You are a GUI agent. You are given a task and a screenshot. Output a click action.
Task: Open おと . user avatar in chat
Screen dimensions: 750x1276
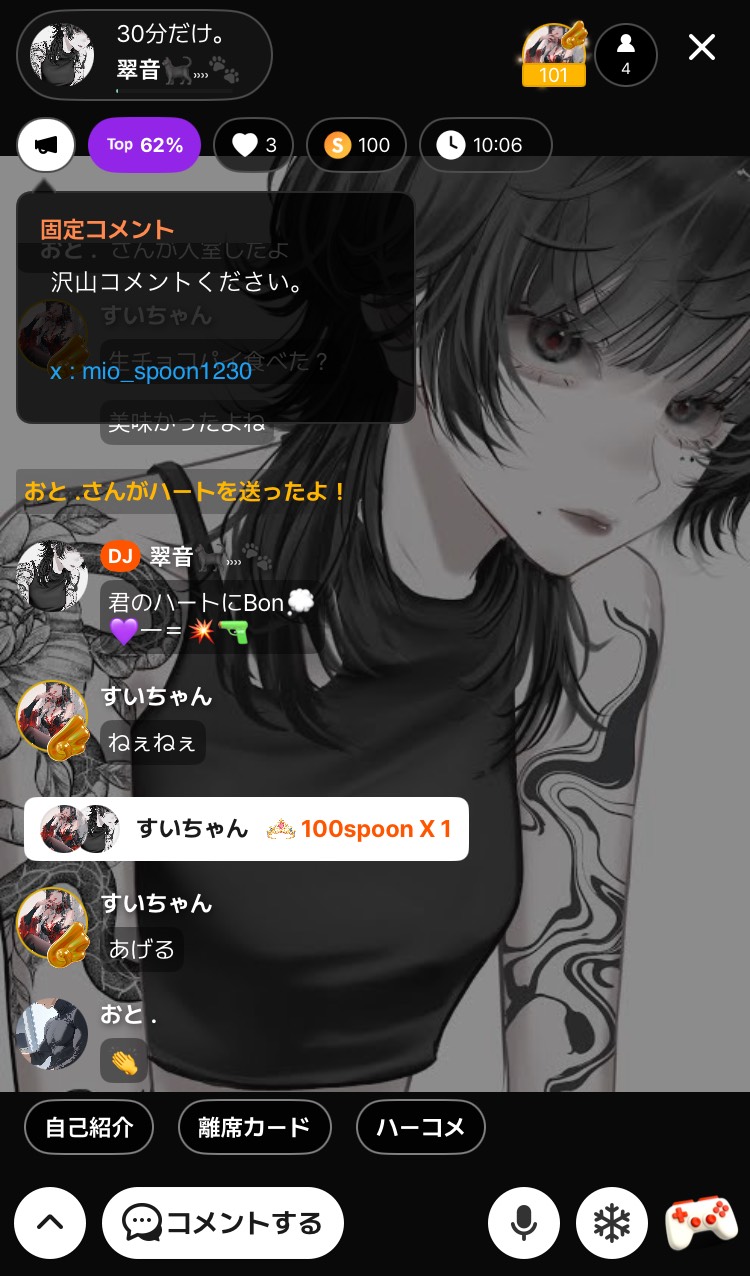51,1033
